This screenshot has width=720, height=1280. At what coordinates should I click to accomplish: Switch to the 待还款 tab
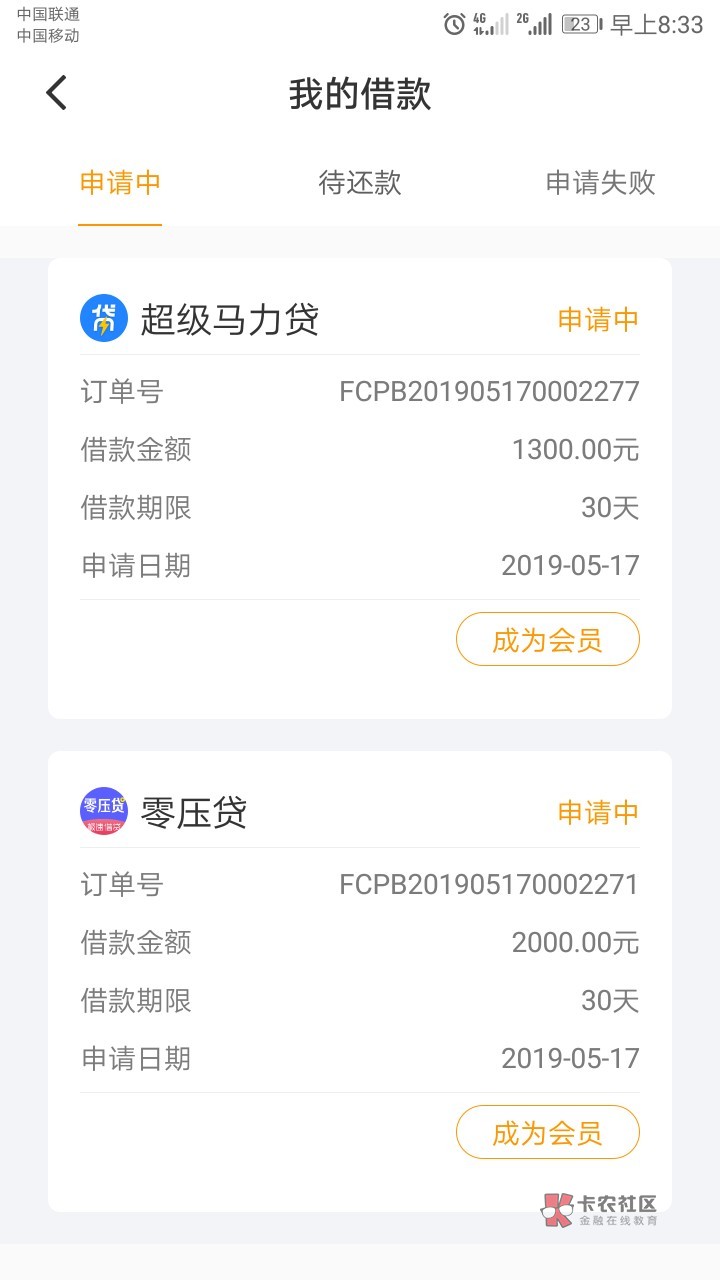(360, 183)
